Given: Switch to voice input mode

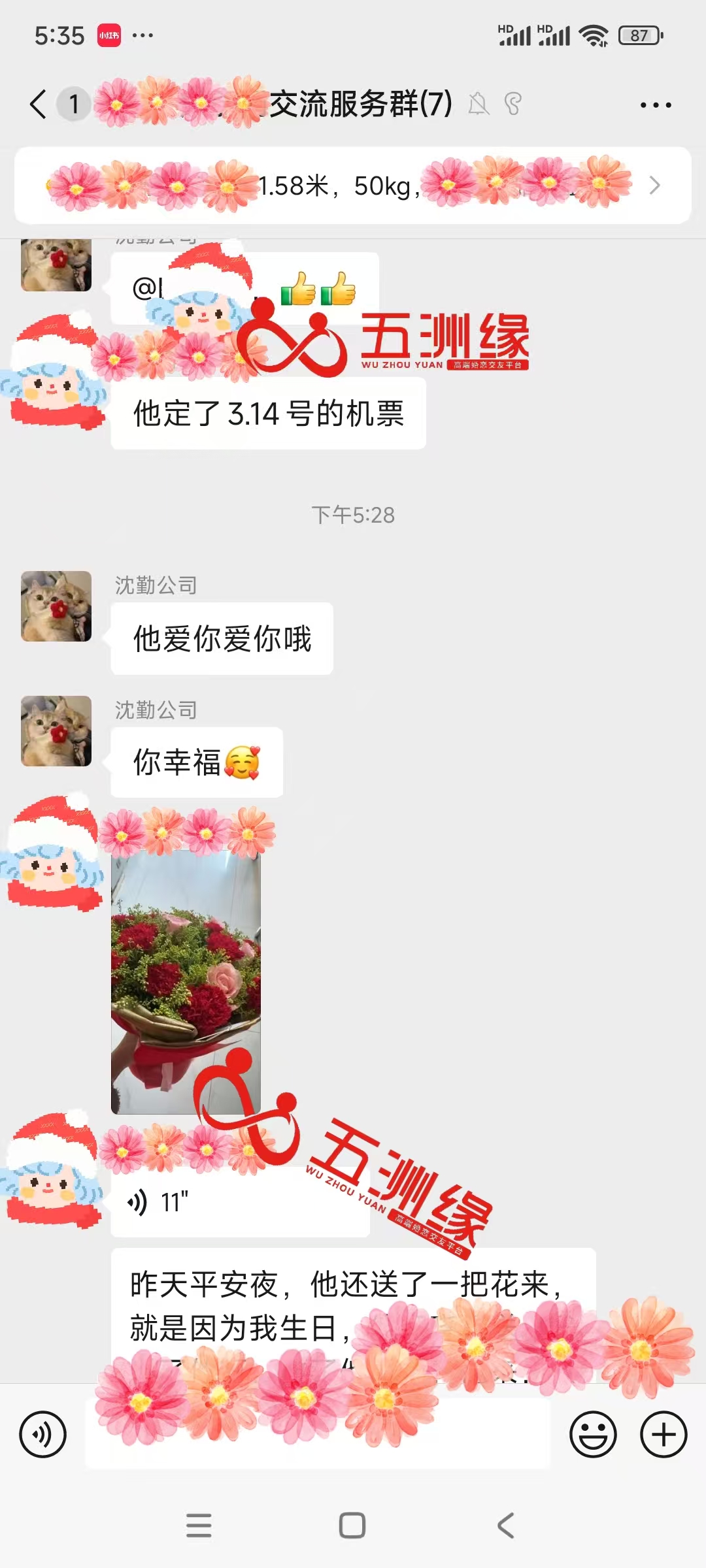Looking at the screenshot, I should [43, 1435].
